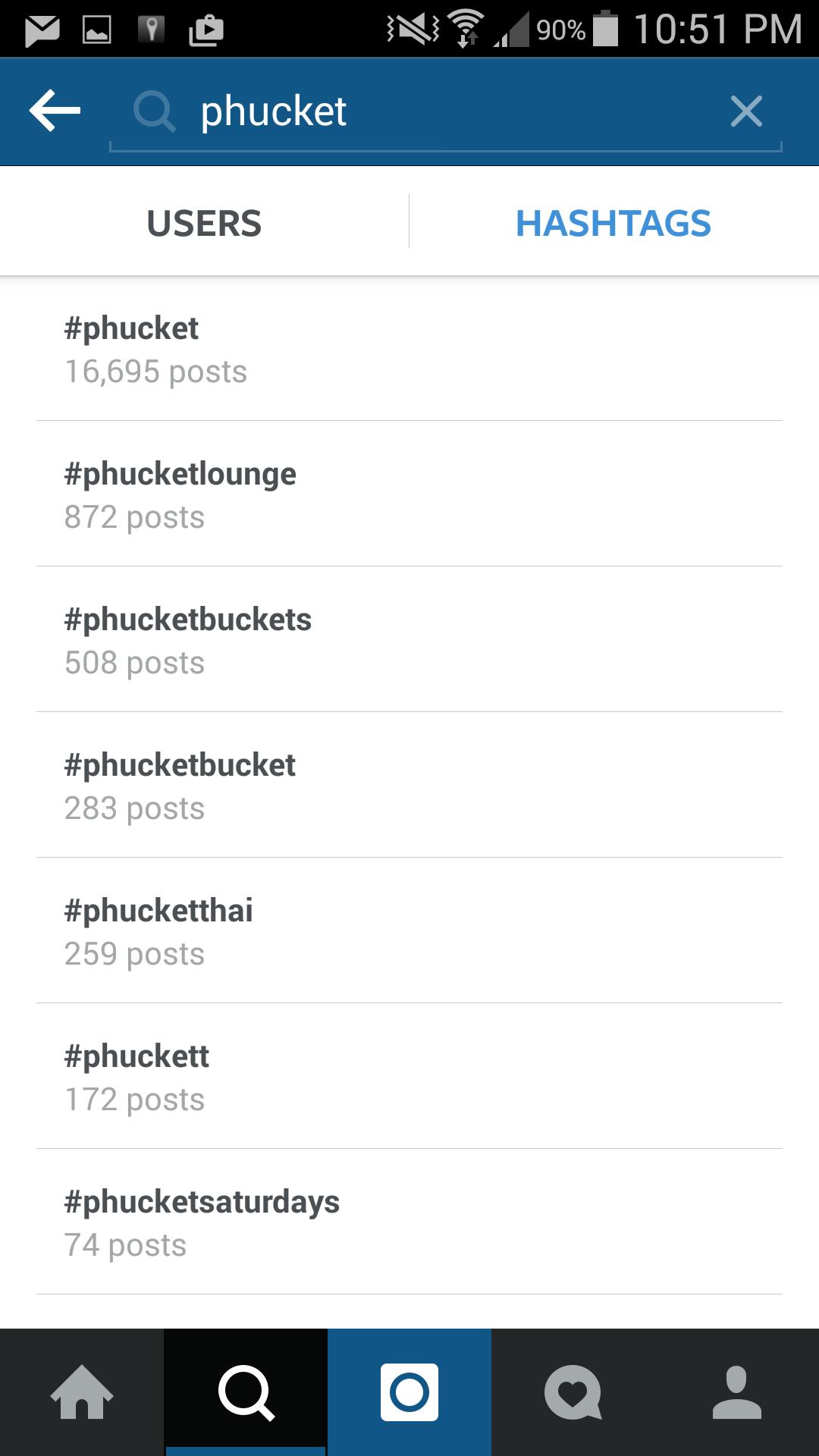Select the Hashtags tab
The image size is (819, 1456).
(613, 223)
